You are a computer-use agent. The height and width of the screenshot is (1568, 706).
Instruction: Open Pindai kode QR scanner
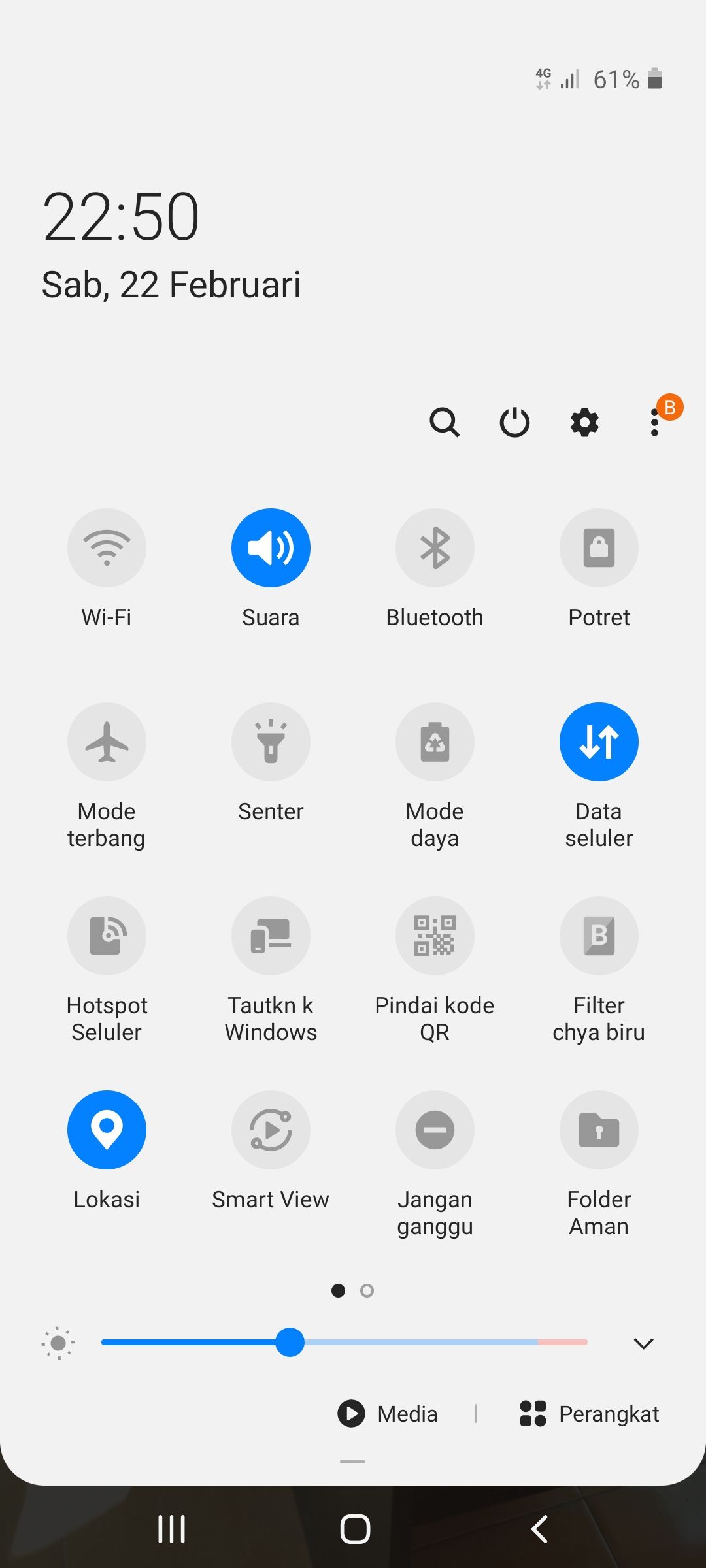[x=435, y=936]
